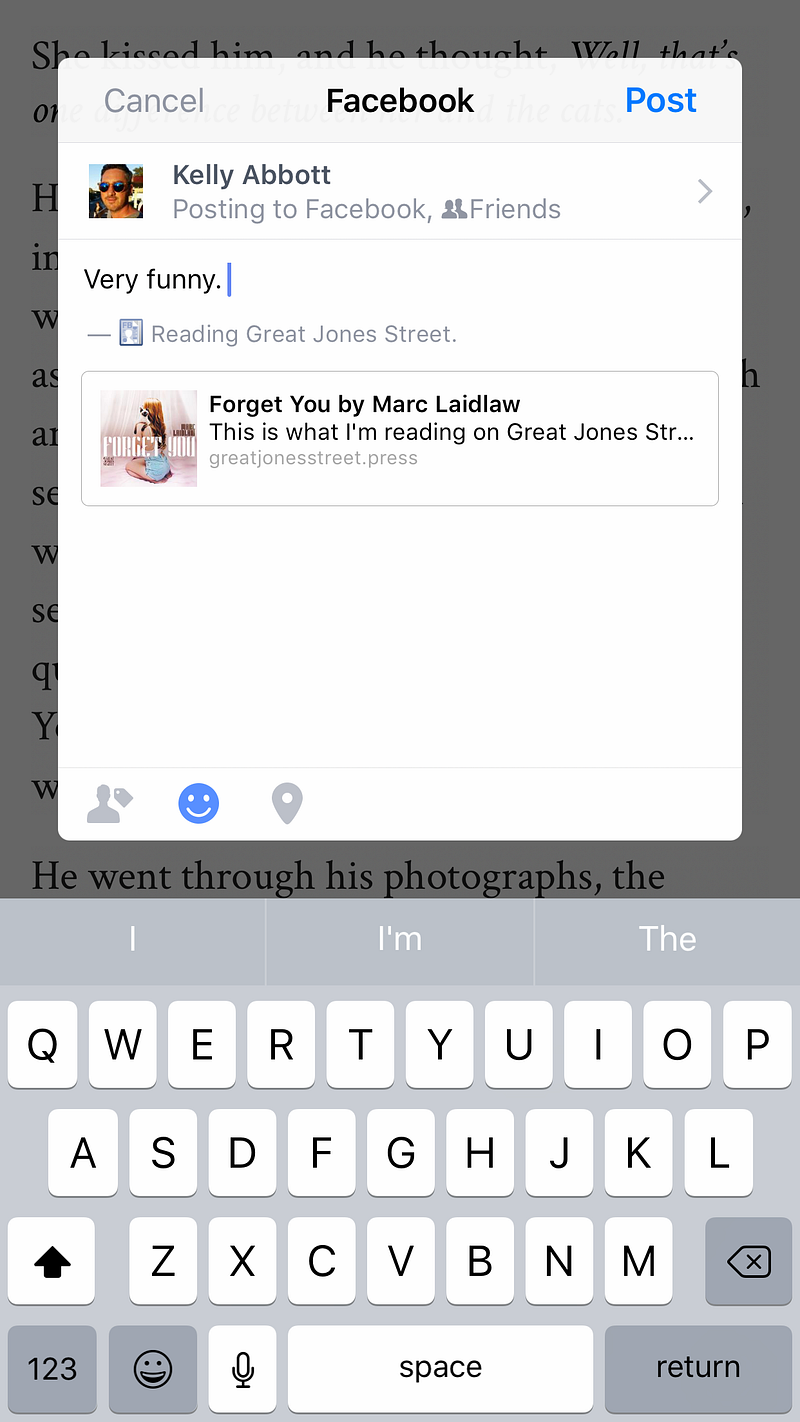The image size is (800, 1422).
Task: Open the feeling smiley icon
Action: (198, 804)
